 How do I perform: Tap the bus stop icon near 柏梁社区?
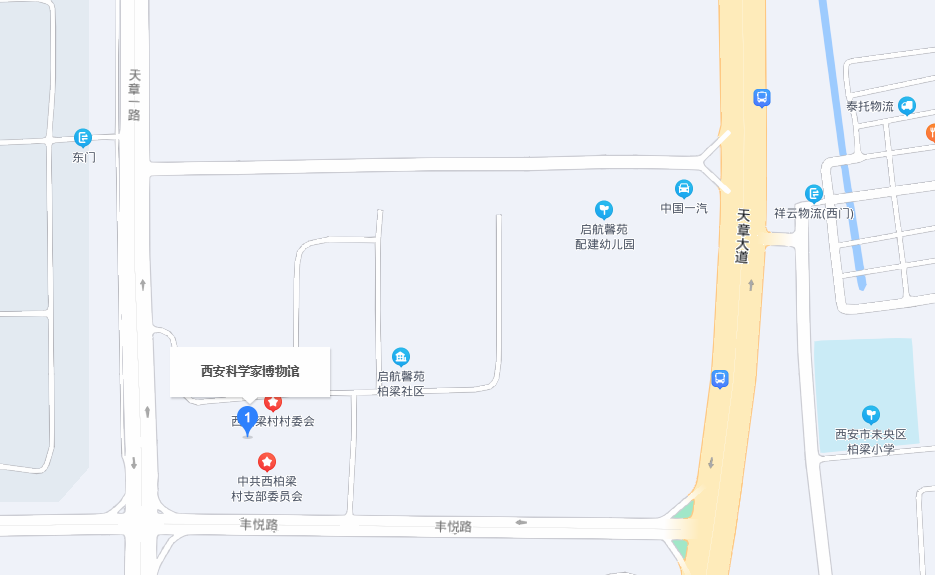click(x=720, y=379)
